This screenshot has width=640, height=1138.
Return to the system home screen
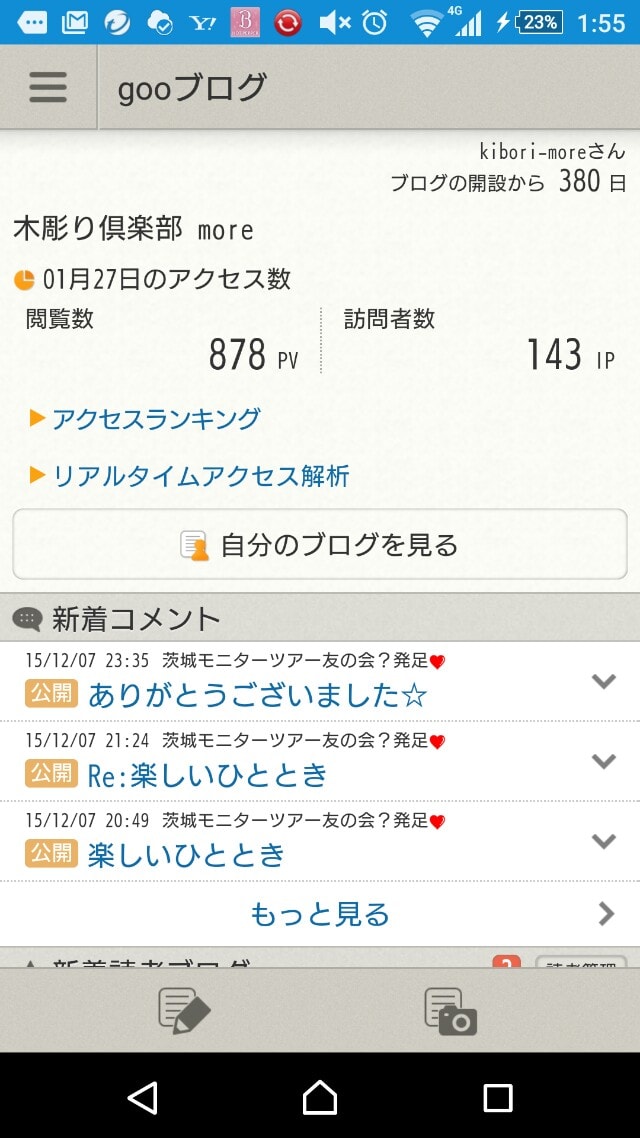pos(320,1097)
